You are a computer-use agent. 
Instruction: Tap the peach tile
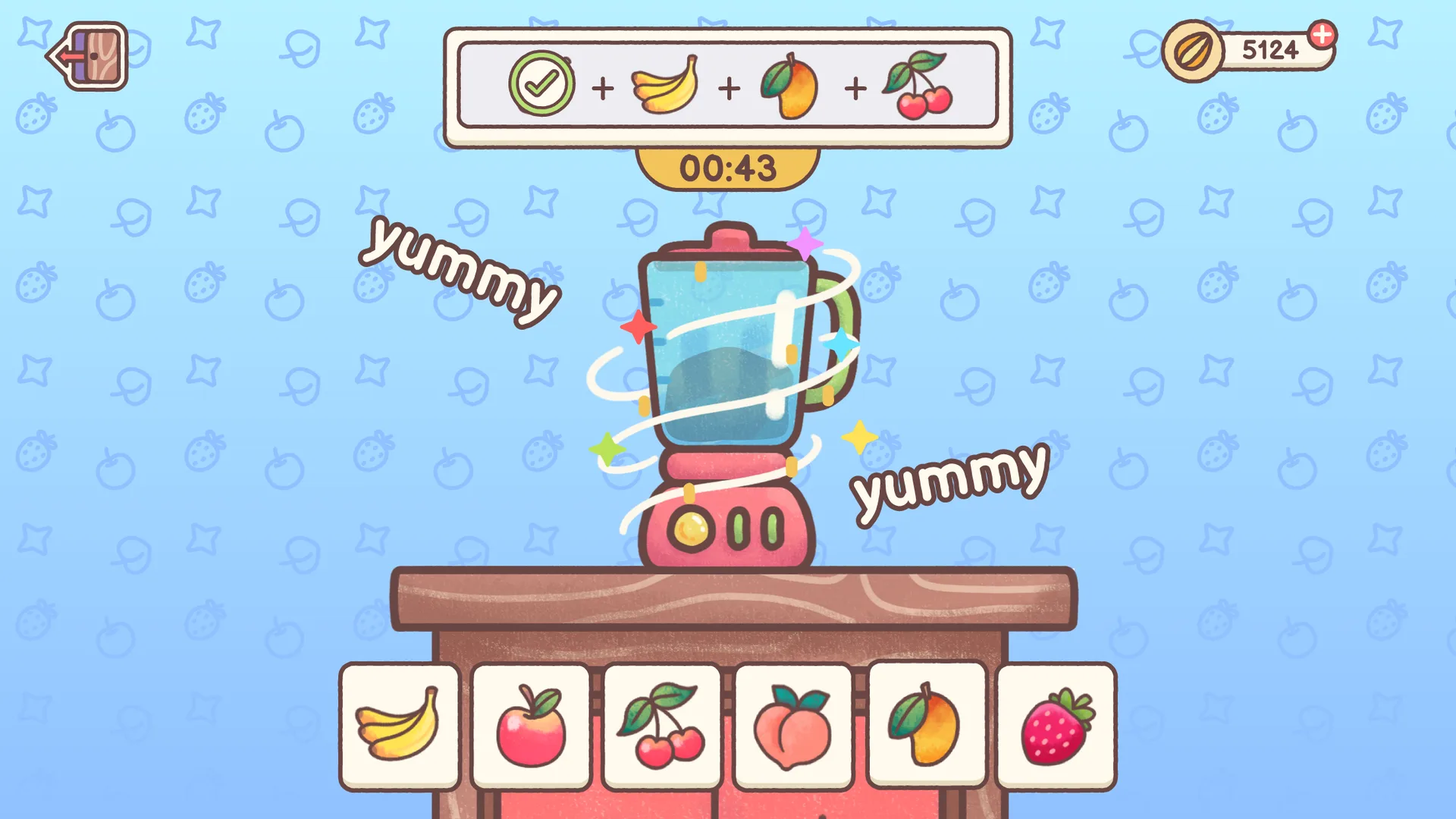pyautogui.click(x=793, y=726)
